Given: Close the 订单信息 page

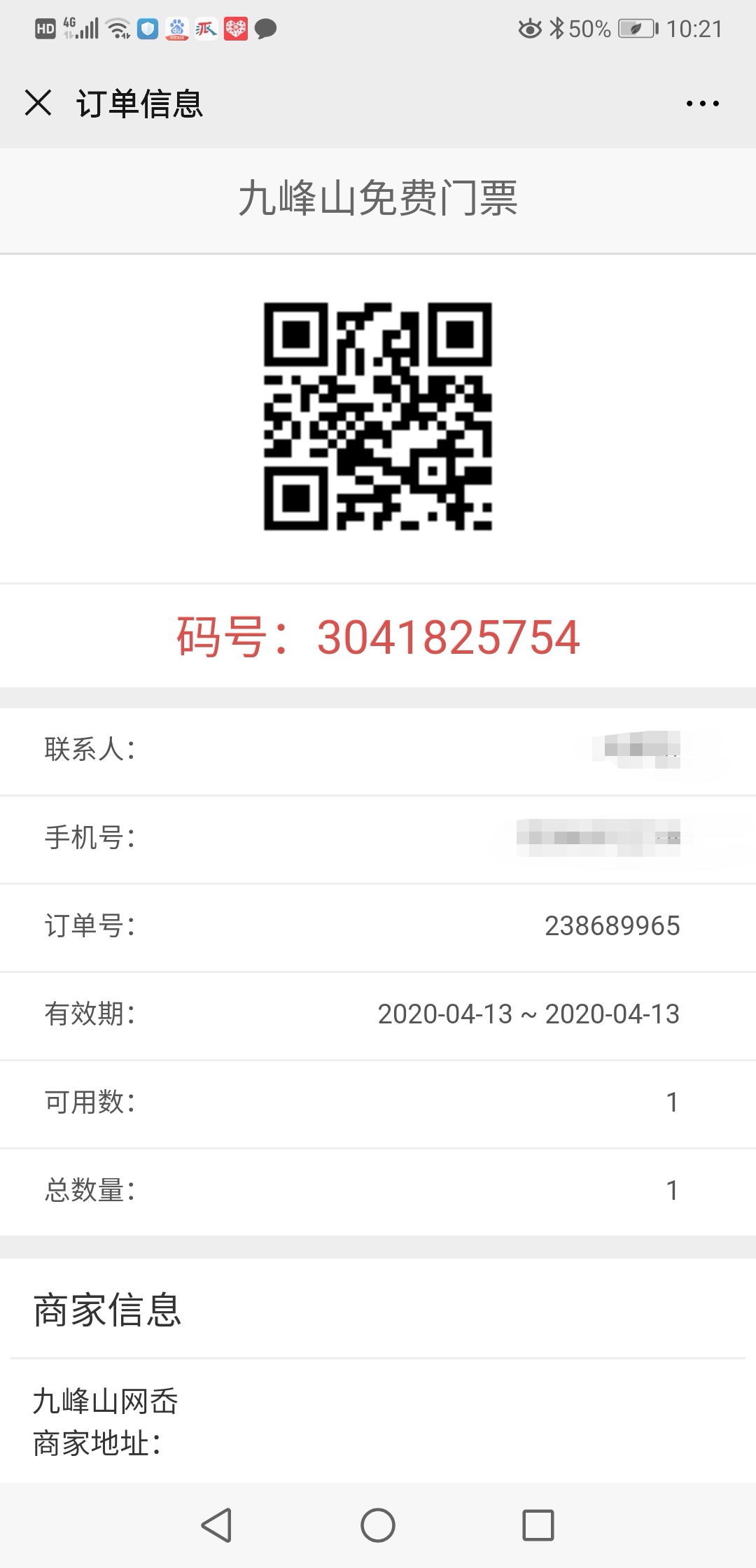Looking at the screenshot, I should pyautogui.click(x=38, y=103).
